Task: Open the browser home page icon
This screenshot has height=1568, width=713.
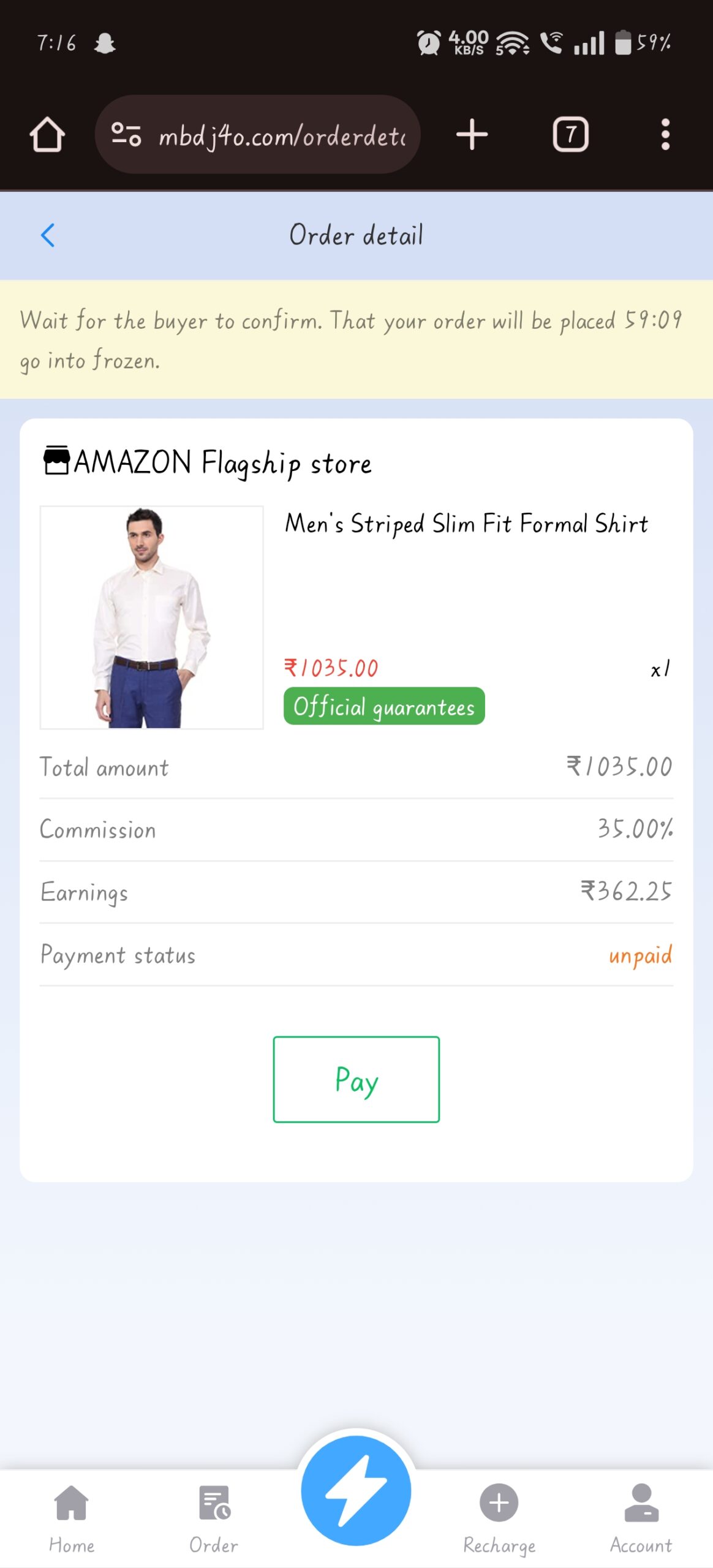Action: click(x=47, y=134)
